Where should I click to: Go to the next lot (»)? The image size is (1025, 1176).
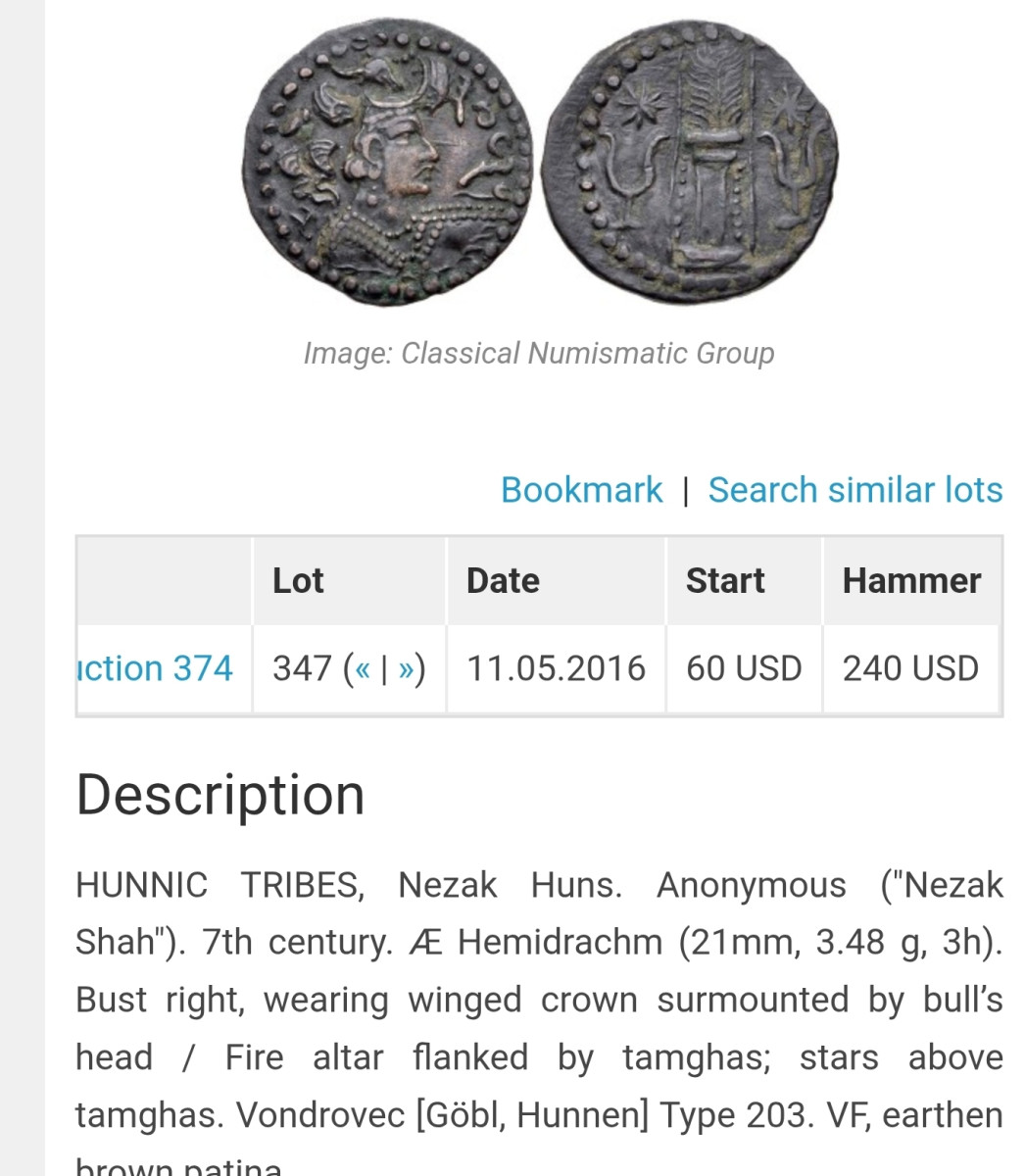(x=406, y=669)
